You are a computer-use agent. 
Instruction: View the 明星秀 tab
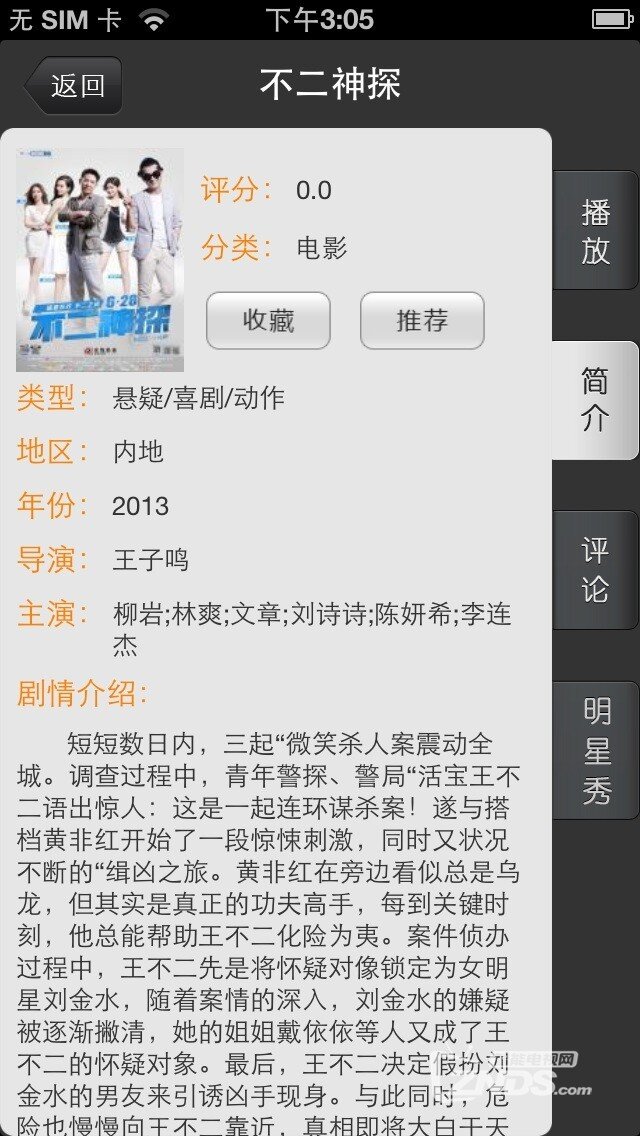click(x=596, y=750)
